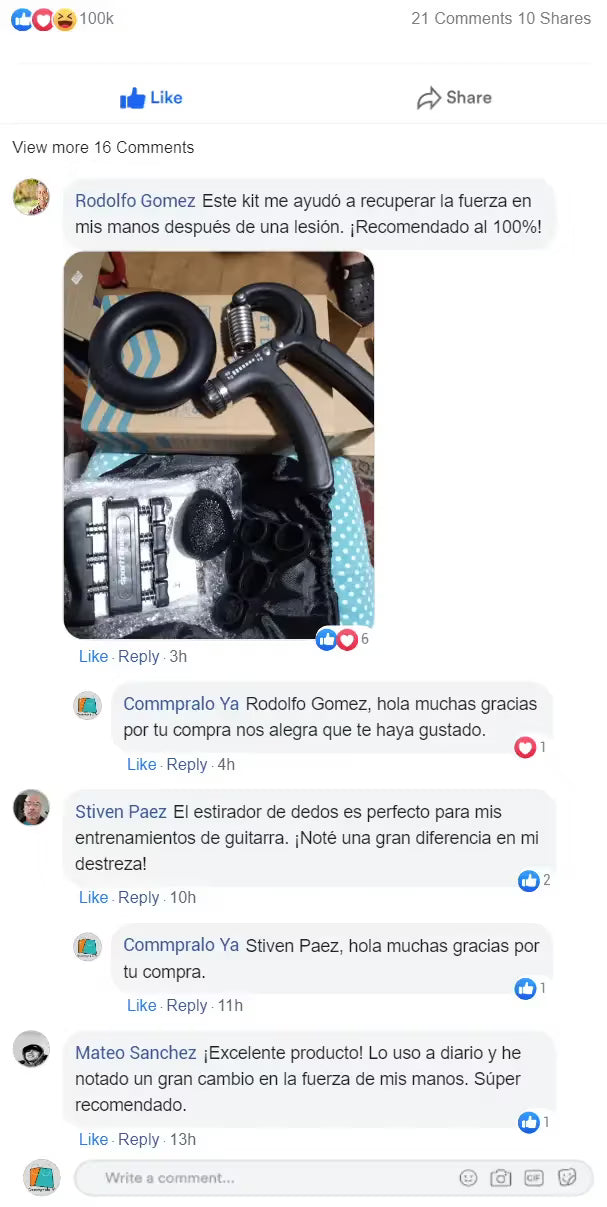Like Commpralo Ya's reply to Rodolfo Gomez
This screenshot has height=1207, width=607.
pyautogui.click(x=141, y=765)
